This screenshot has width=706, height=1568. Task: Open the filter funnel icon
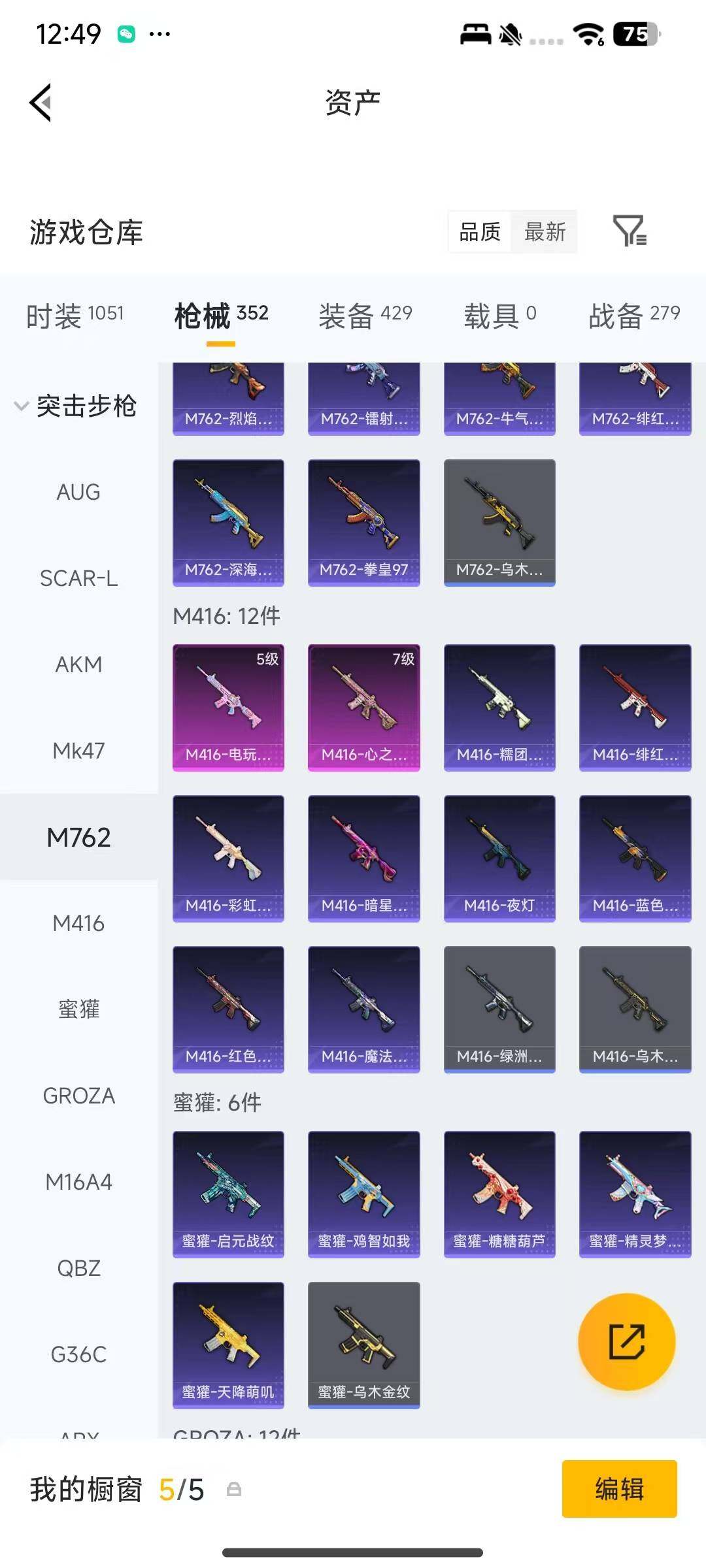click(630, 231)
